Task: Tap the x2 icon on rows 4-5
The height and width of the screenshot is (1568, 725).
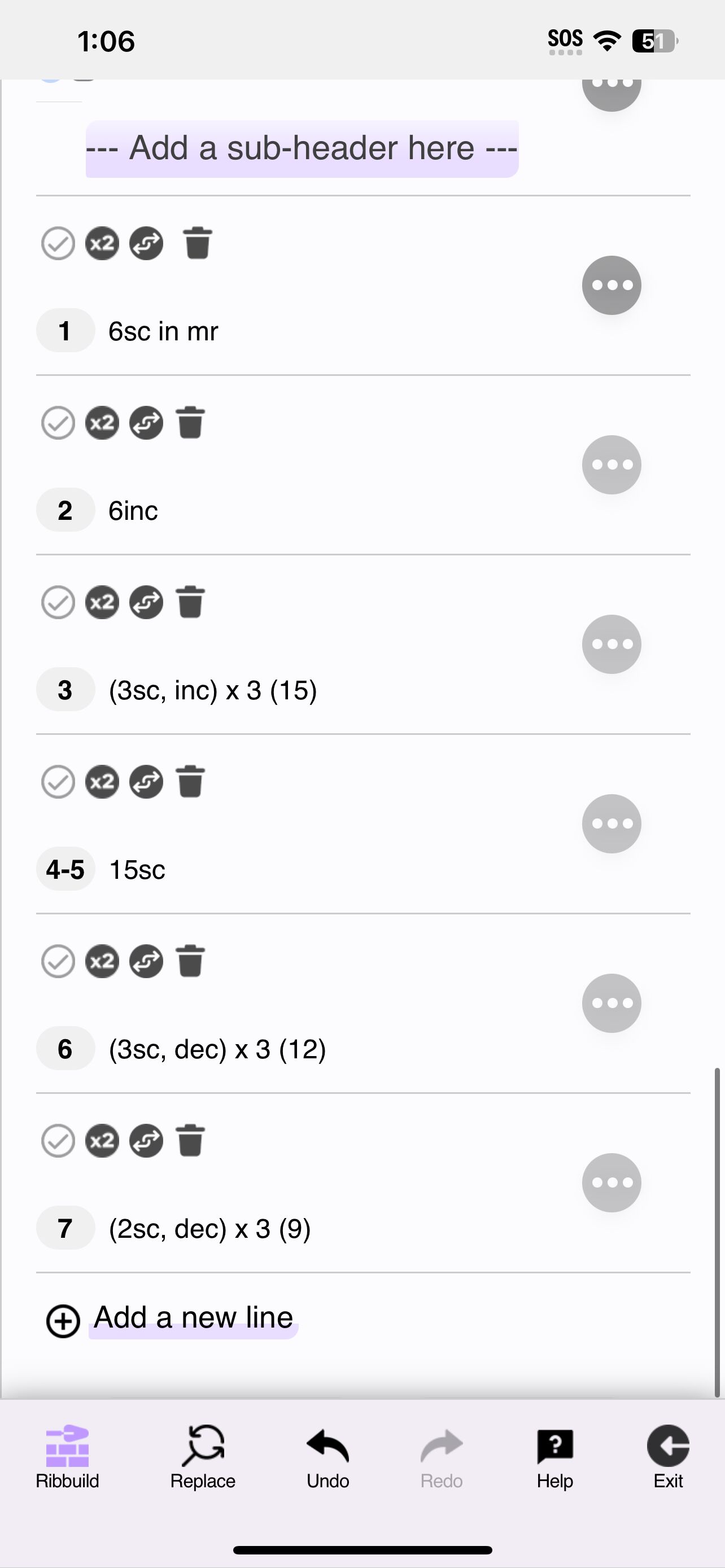Action: tap(102, 782)
